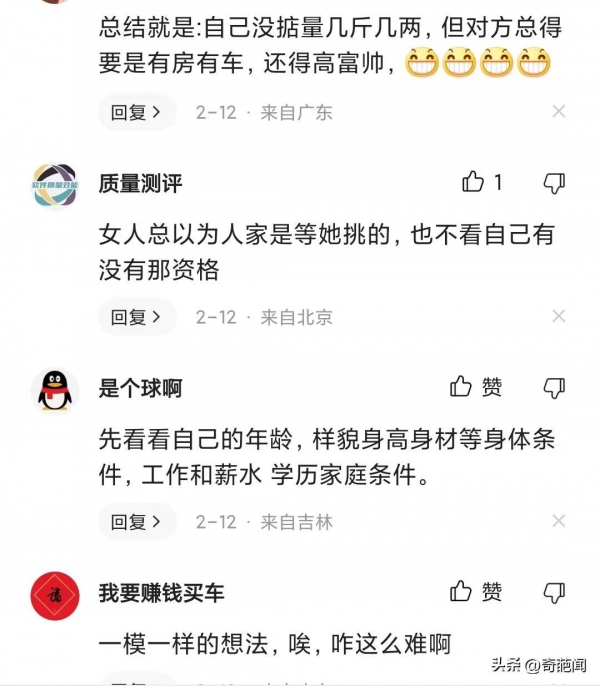Dismiss the comment from 广东
The height and width of the screenshot is (686, 600).
(559, 112)
